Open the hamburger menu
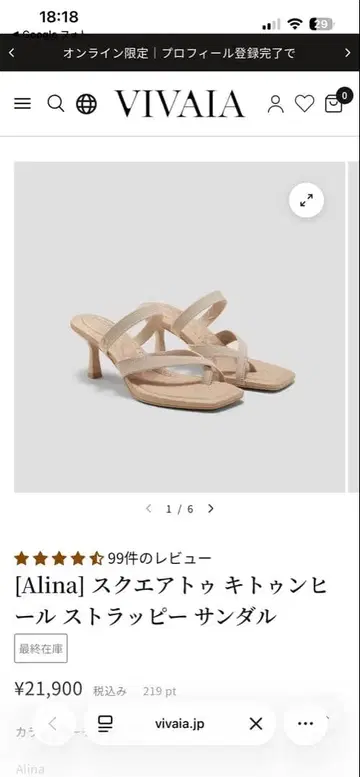 pos(22,104)
